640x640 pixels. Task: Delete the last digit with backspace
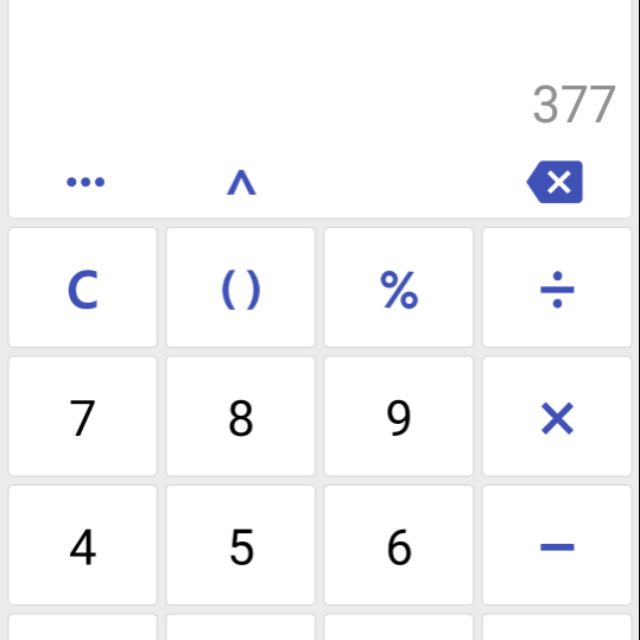click(554, 183)
